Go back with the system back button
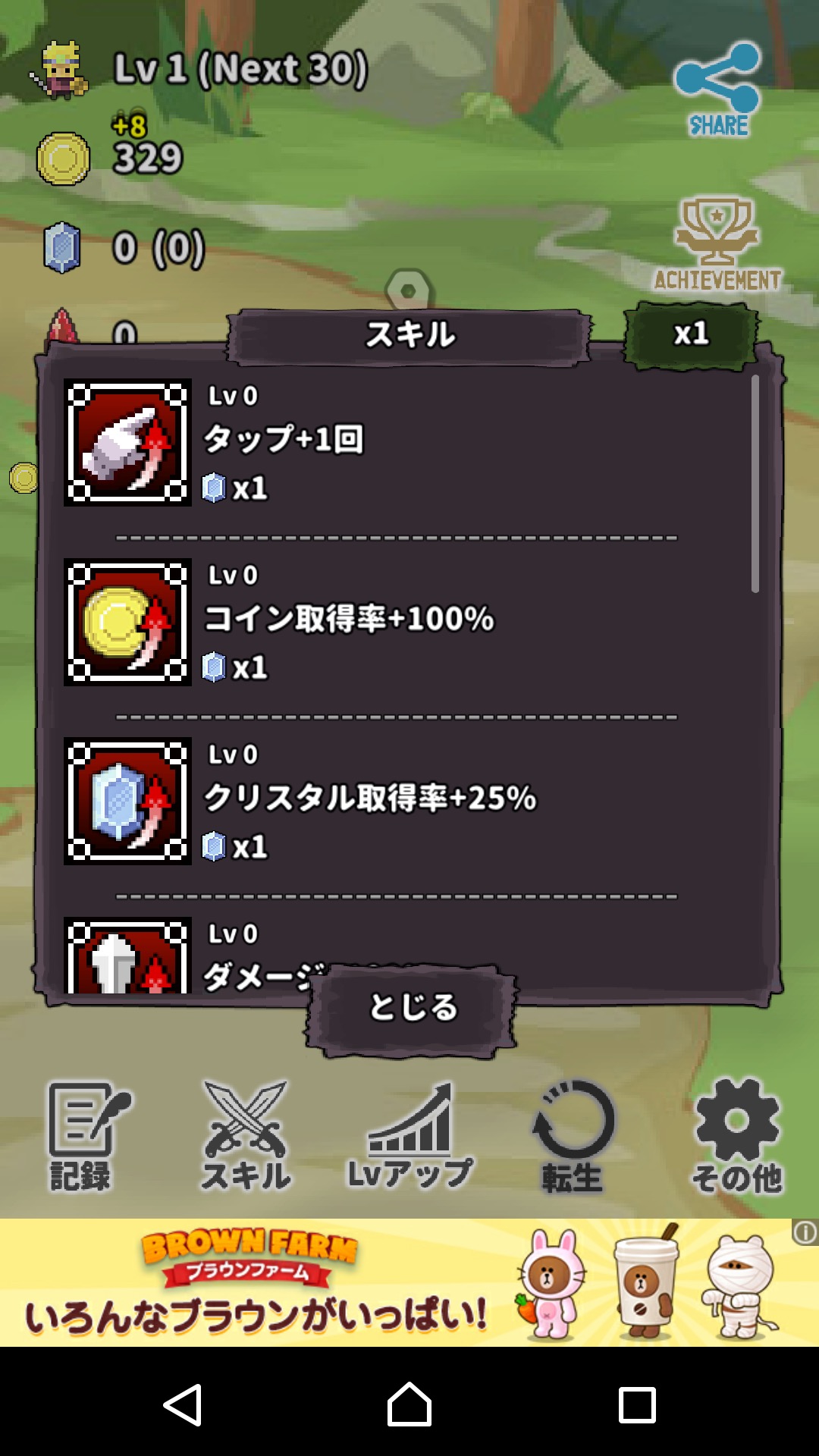The image size is (819, 1456). pos(183,1404)
